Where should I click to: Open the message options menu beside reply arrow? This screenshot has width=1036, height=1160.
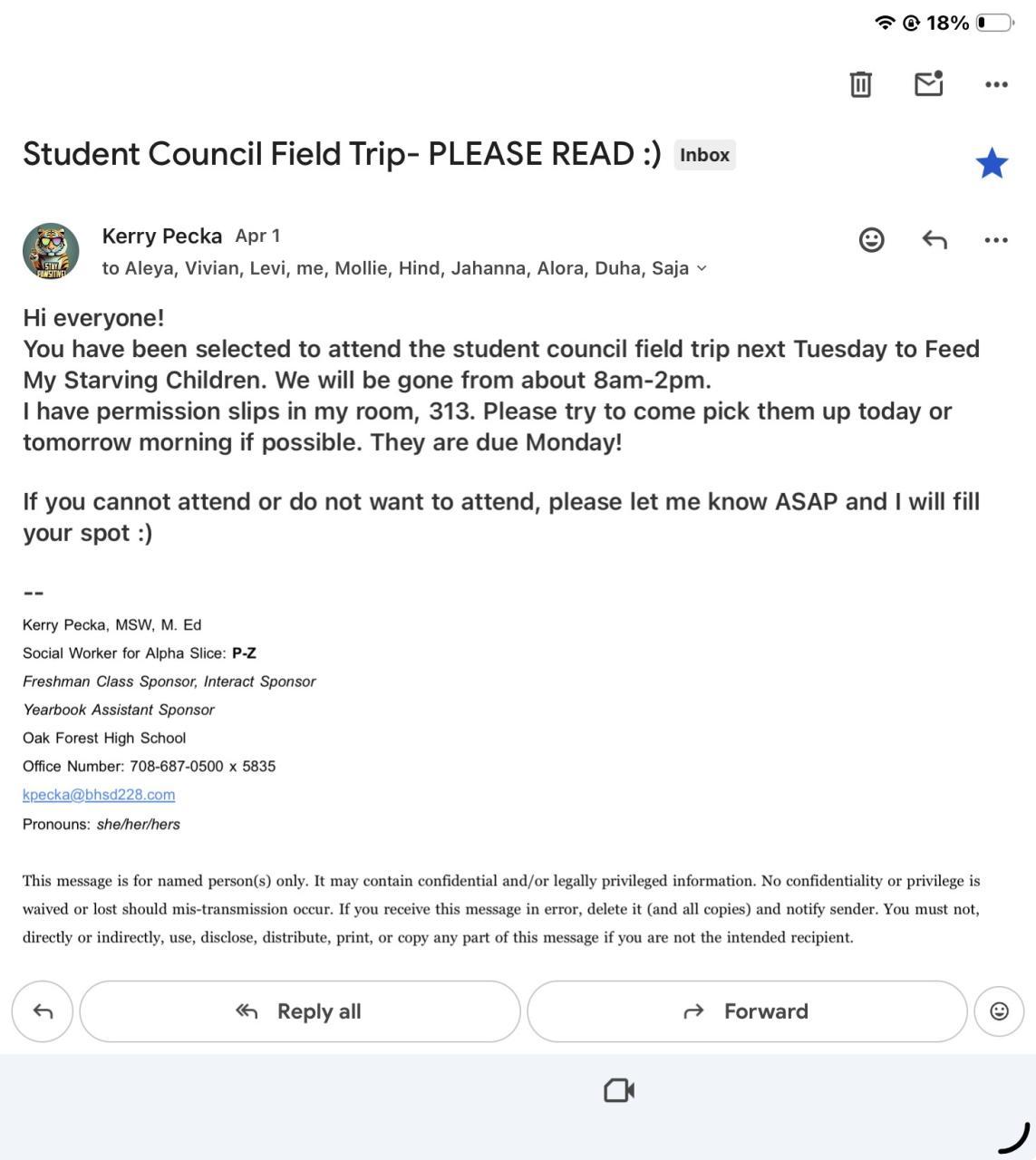[x=996, y=240]
